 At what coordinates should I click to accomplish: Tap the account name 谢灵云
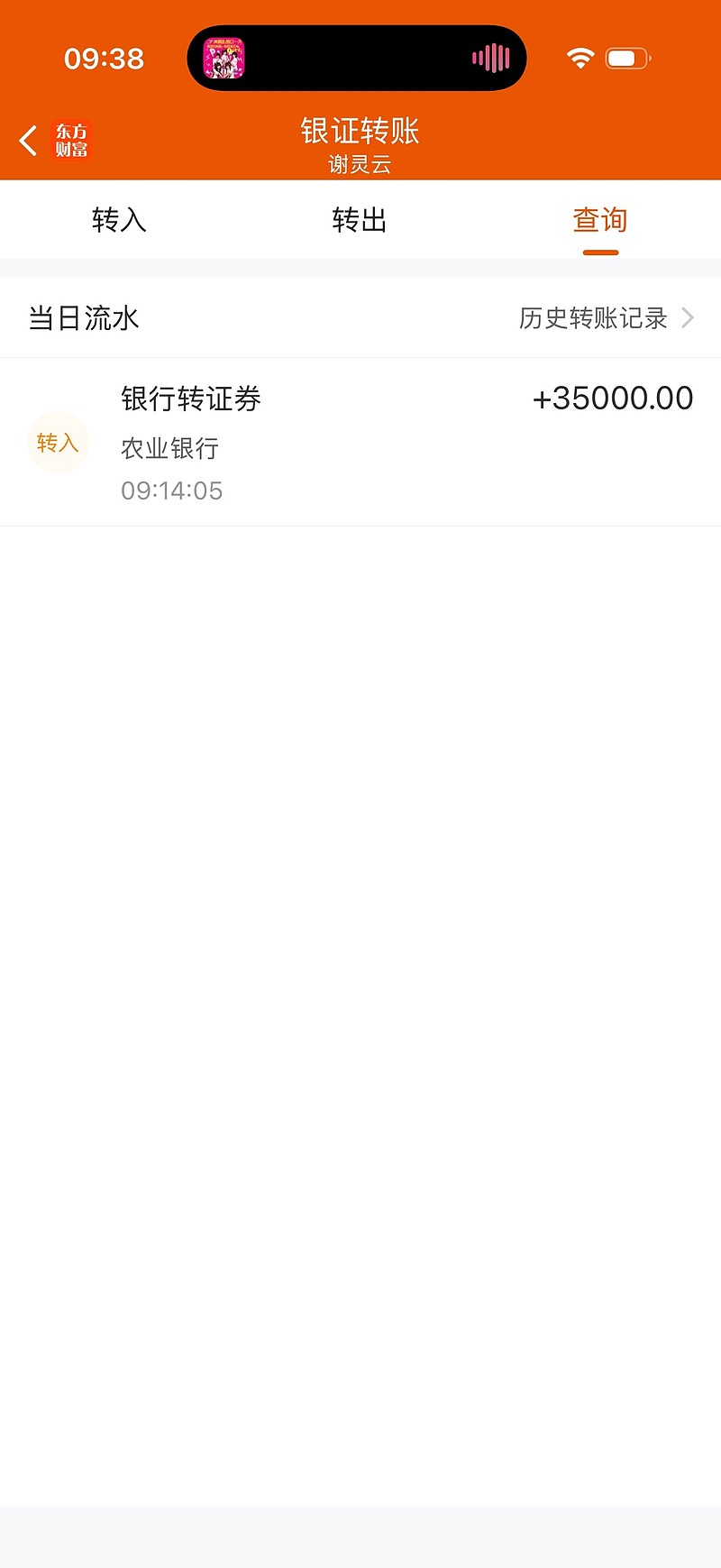(x=360, y=164)
